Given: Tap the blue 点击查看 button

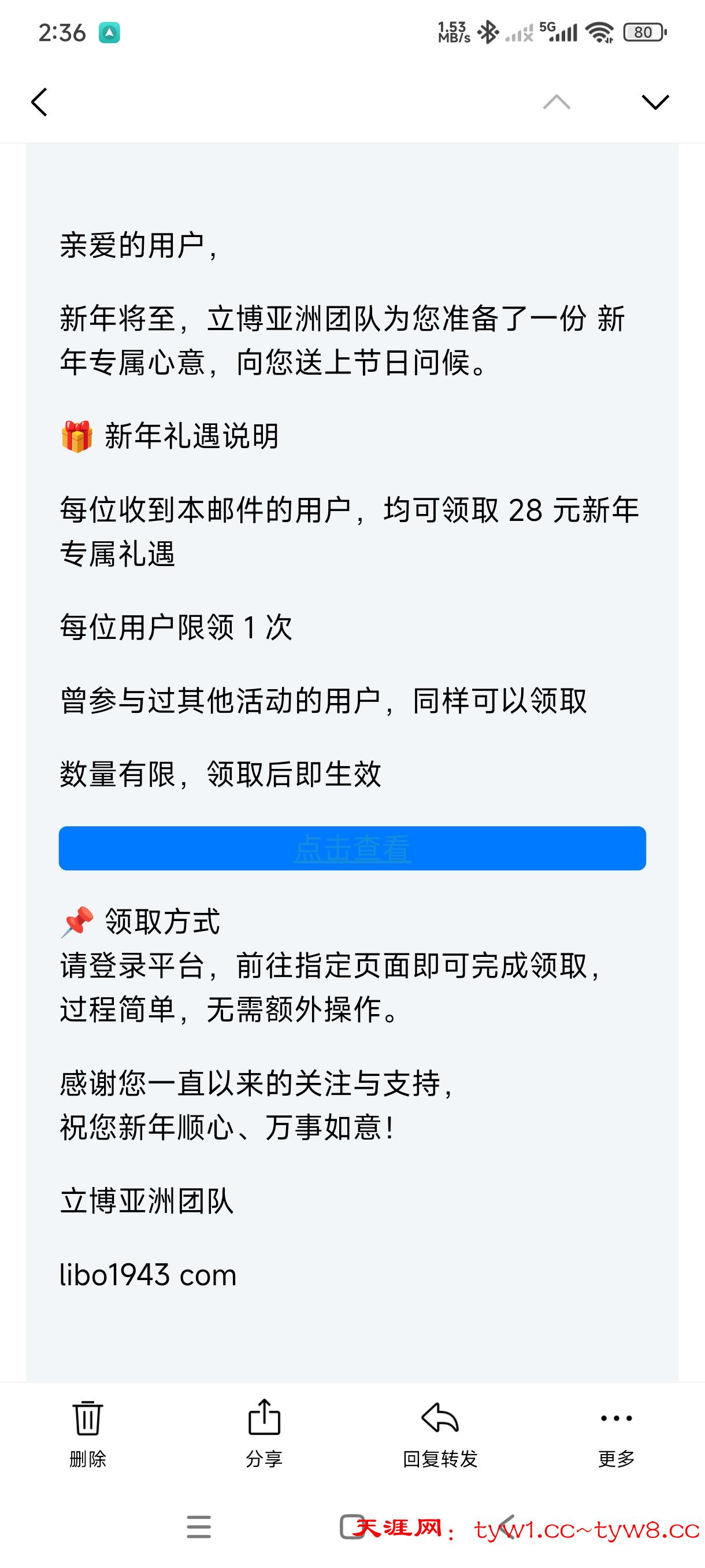Looking at the screenshot, I should coord(352,848).
